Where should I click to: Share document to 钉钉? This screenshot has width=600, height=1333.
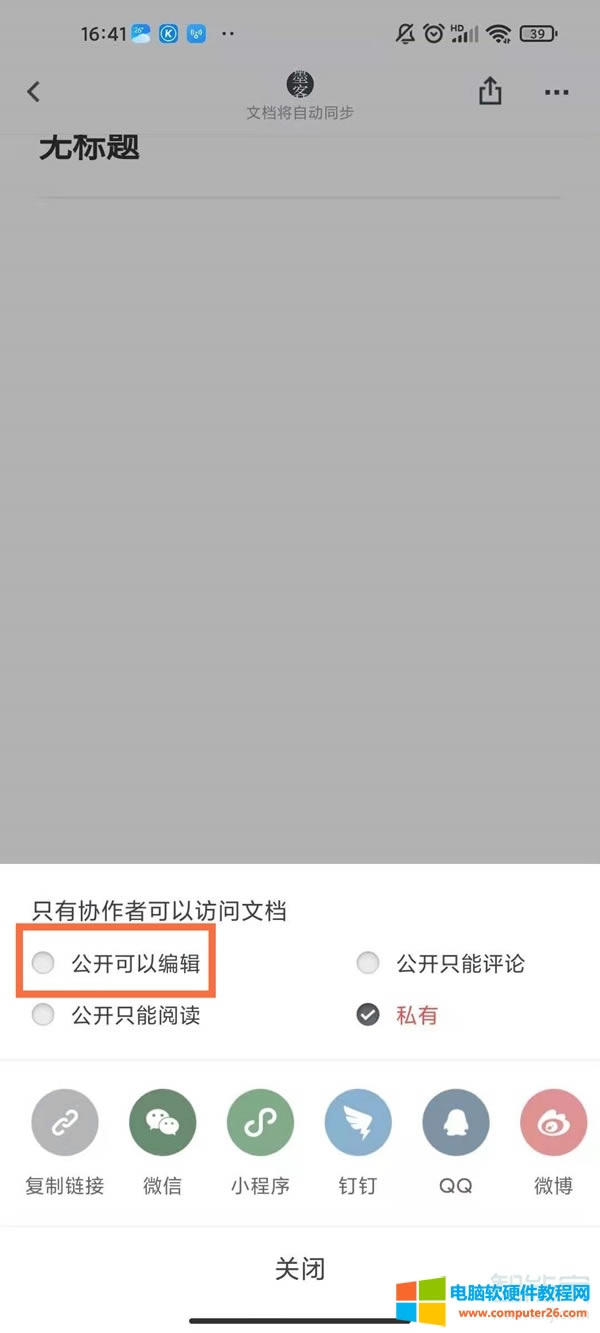tap(358, 1123)
